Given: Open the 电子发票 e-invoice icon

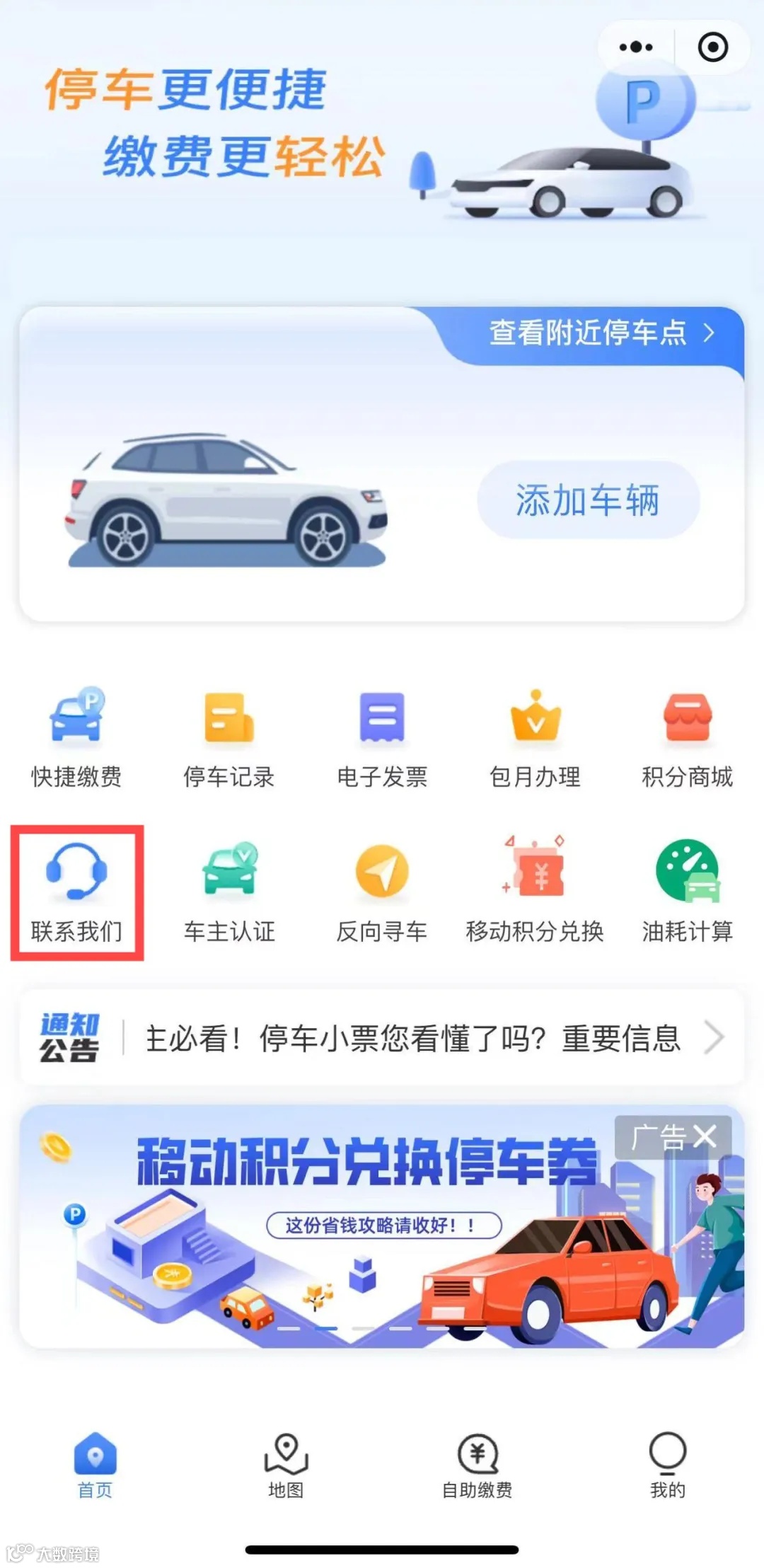Looking at the screenshot, I should pos(381,736).
